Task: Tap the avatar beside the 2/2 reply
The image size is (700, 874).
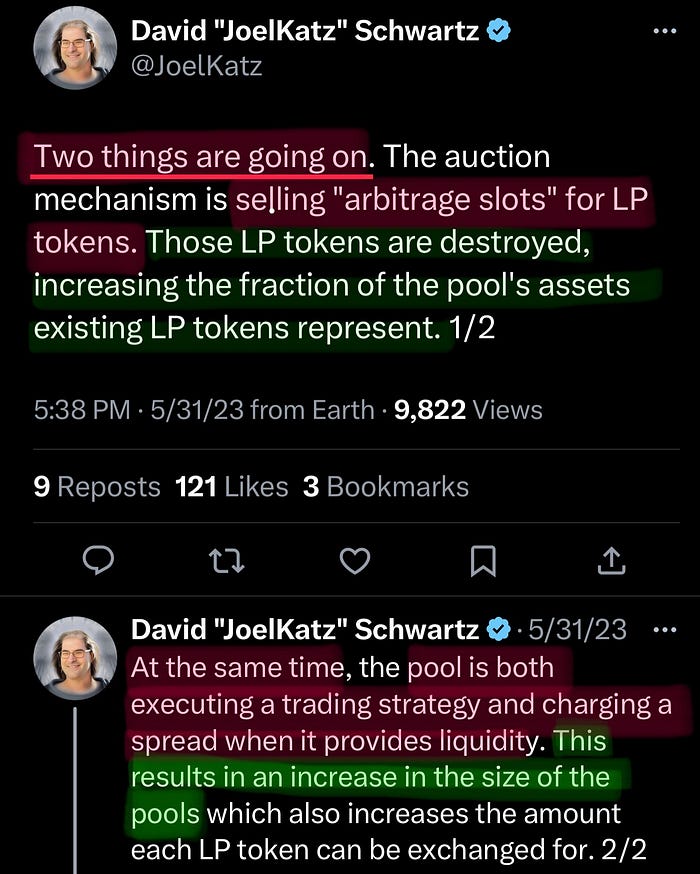Action: pos(75,656)
